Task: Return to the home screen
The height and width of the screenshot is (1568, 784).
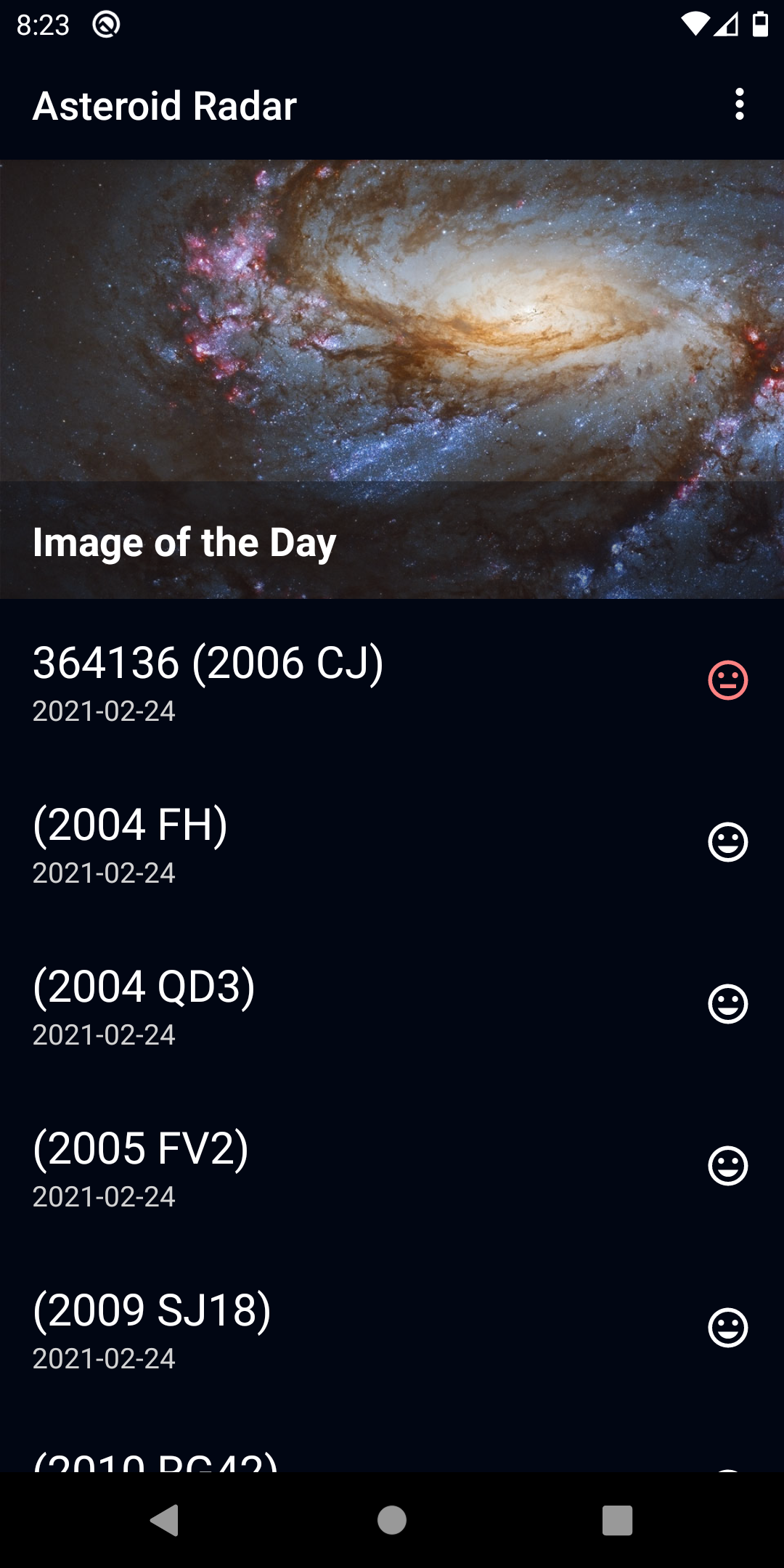Action: point(392,1519)
